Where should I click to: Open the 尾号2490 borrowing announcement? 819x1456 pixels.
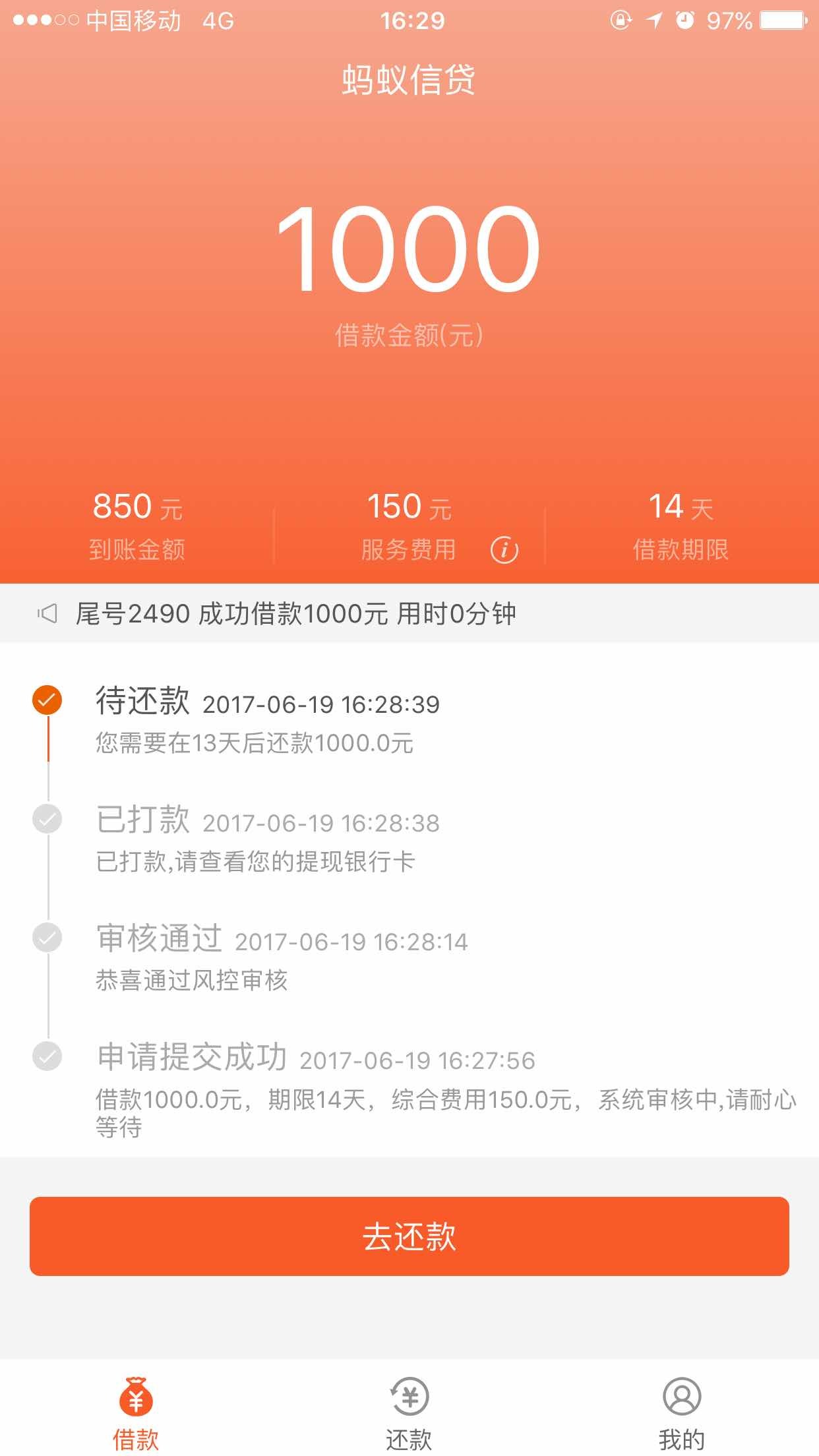click(297, 613)
